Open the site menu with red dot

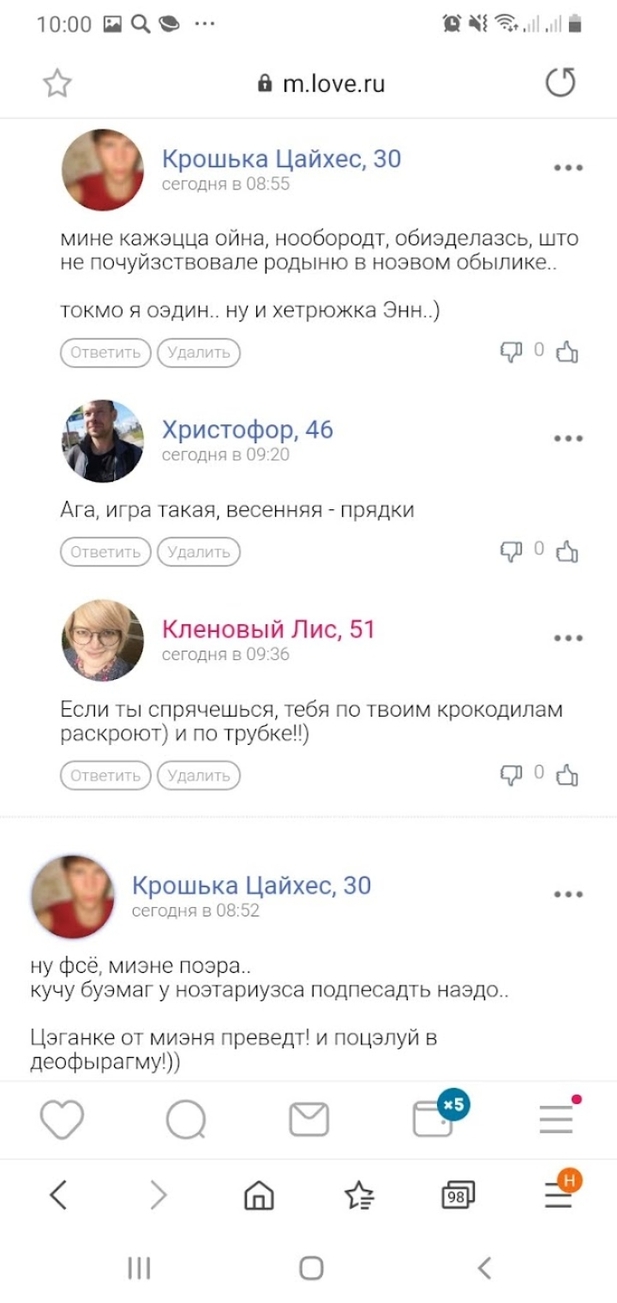[556, 1118]
